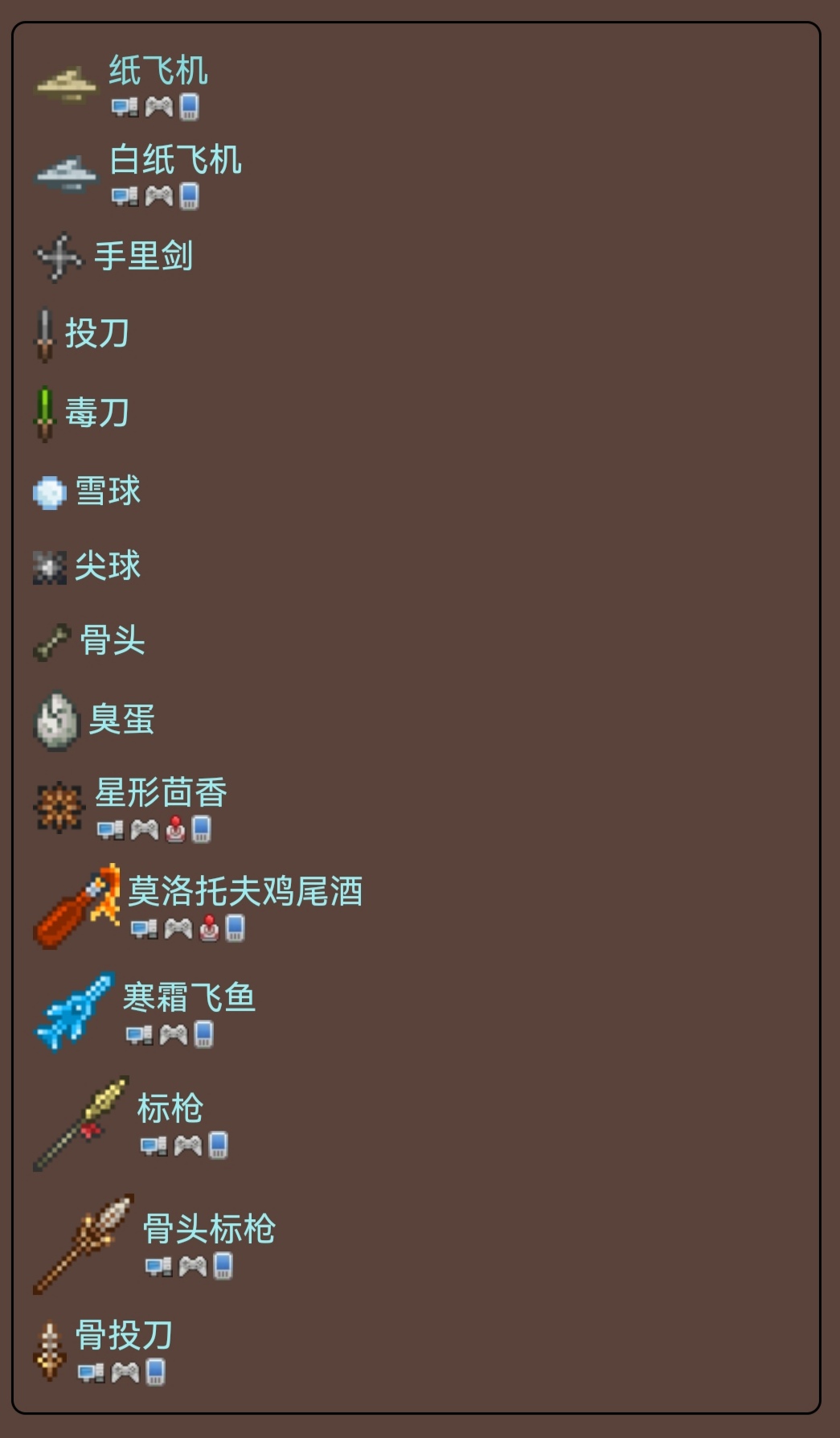This screenshot has width=840, height=1438.
Task: Open the 尖球 link
Action: (108, 566)
